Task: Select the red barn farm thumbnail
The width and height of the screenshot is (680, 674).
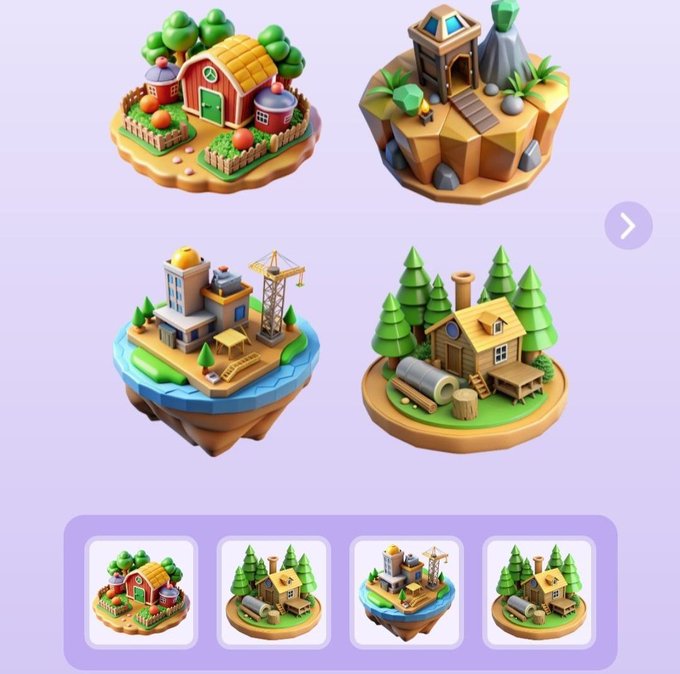Action: pos(141,592)
